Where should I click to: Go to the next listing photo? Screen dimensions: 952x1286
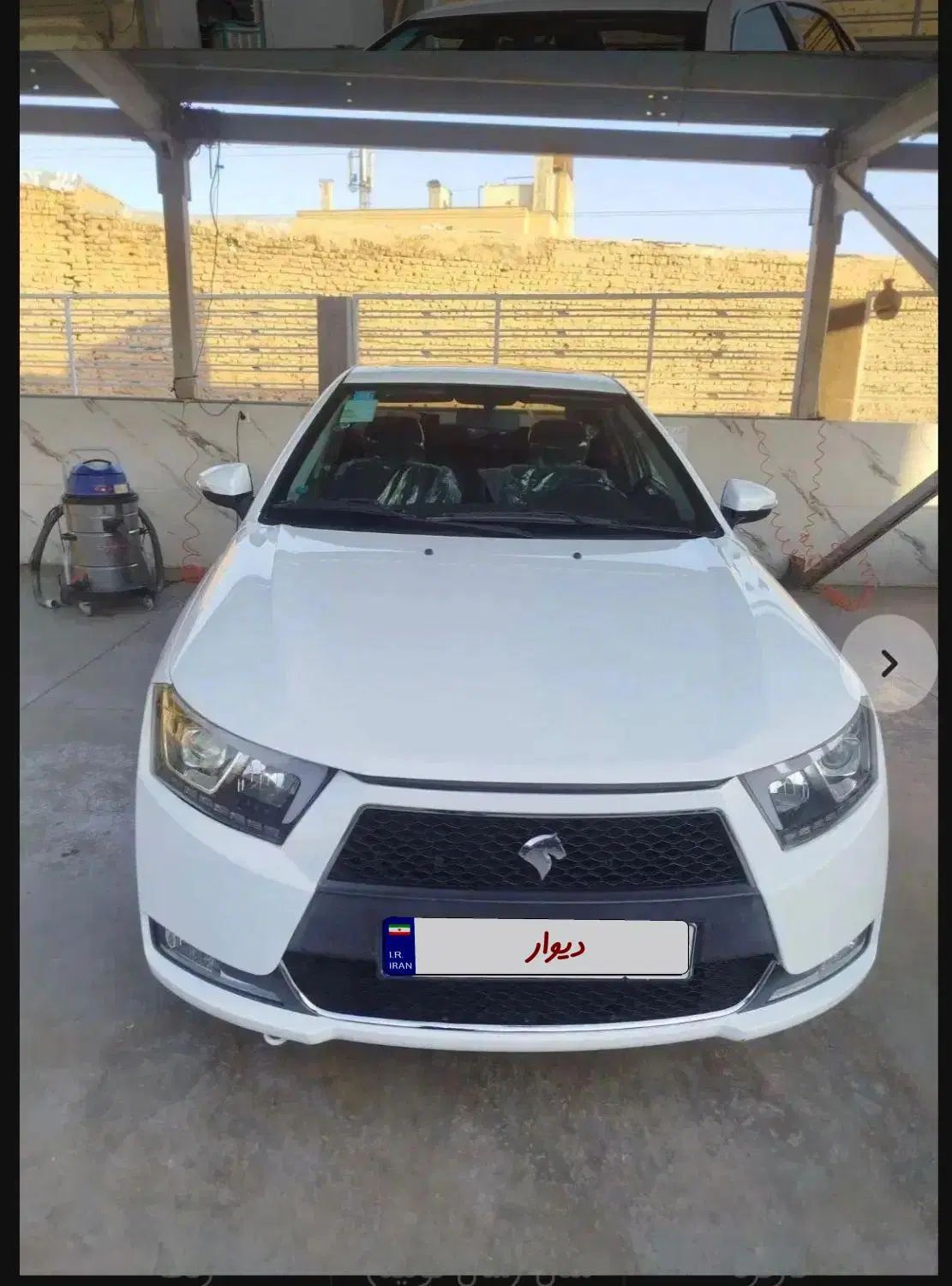click(x=889, y=663)
